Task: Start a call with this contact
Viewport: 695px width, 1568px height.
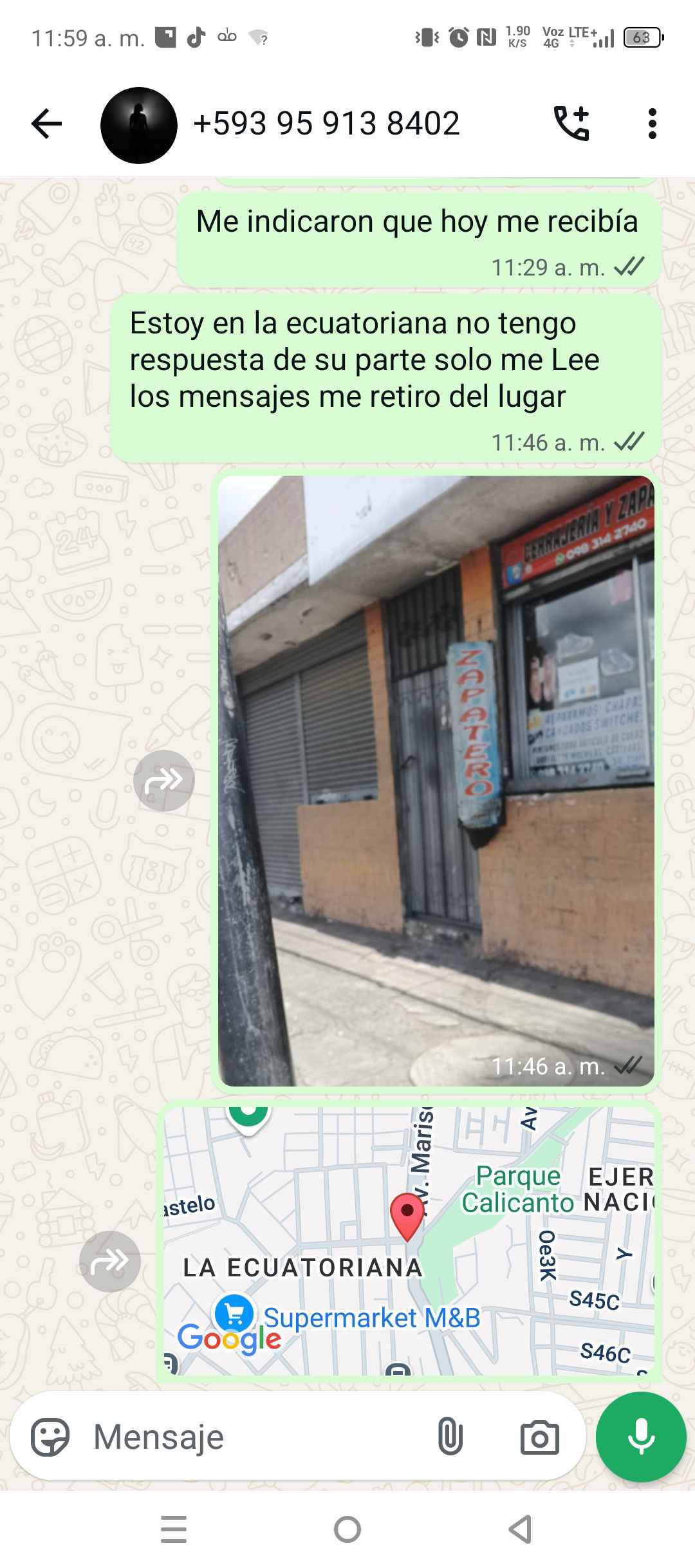Action: click(571, 124)
